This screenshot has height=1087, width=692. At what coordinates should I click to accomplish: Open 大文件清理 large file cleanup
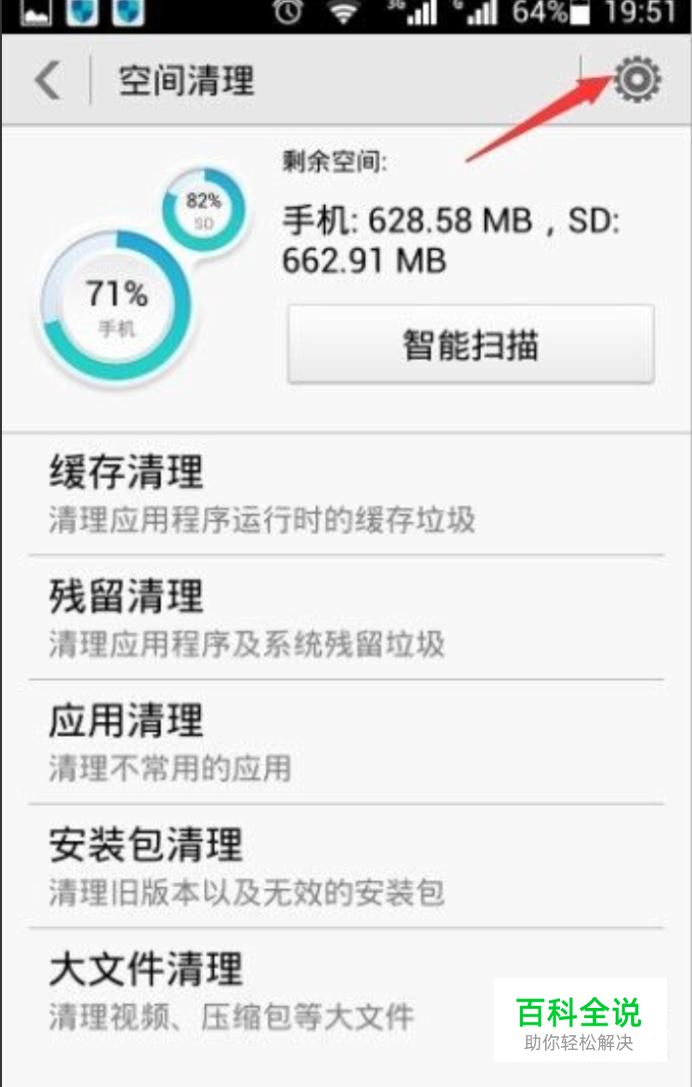(260, 990)
